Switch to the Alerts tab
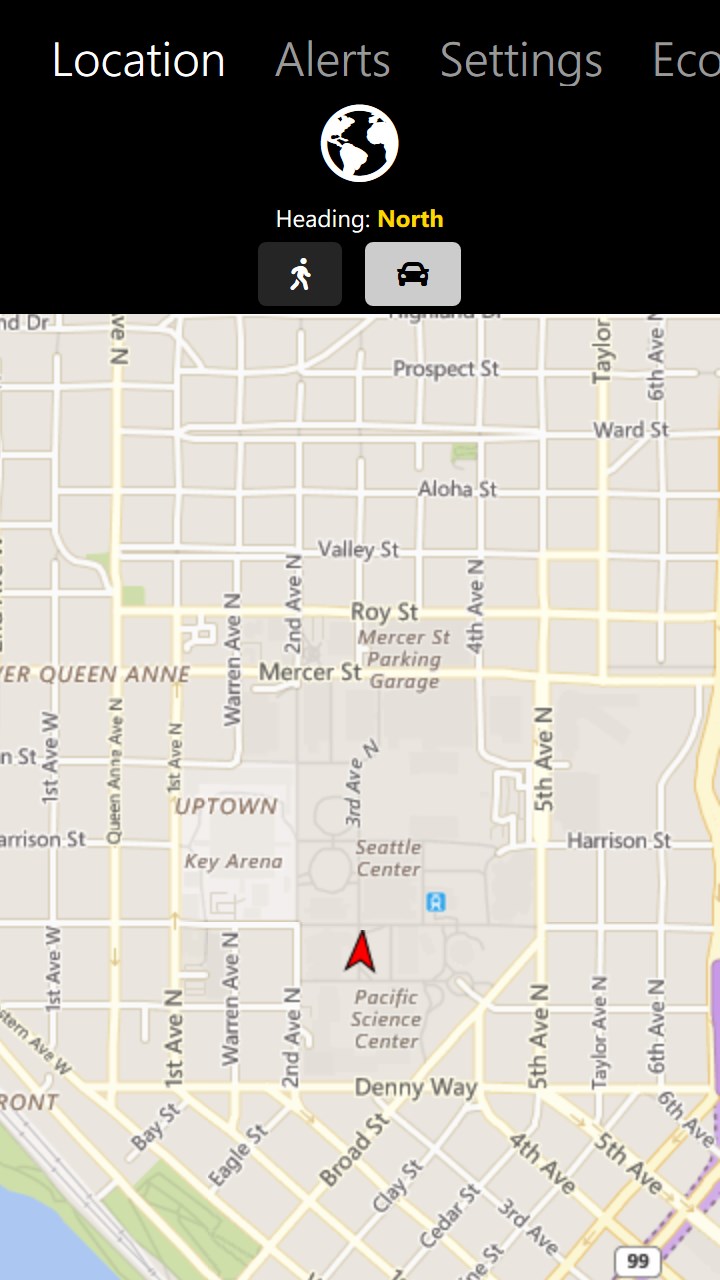720x1280 pixels. click(332, 60)
